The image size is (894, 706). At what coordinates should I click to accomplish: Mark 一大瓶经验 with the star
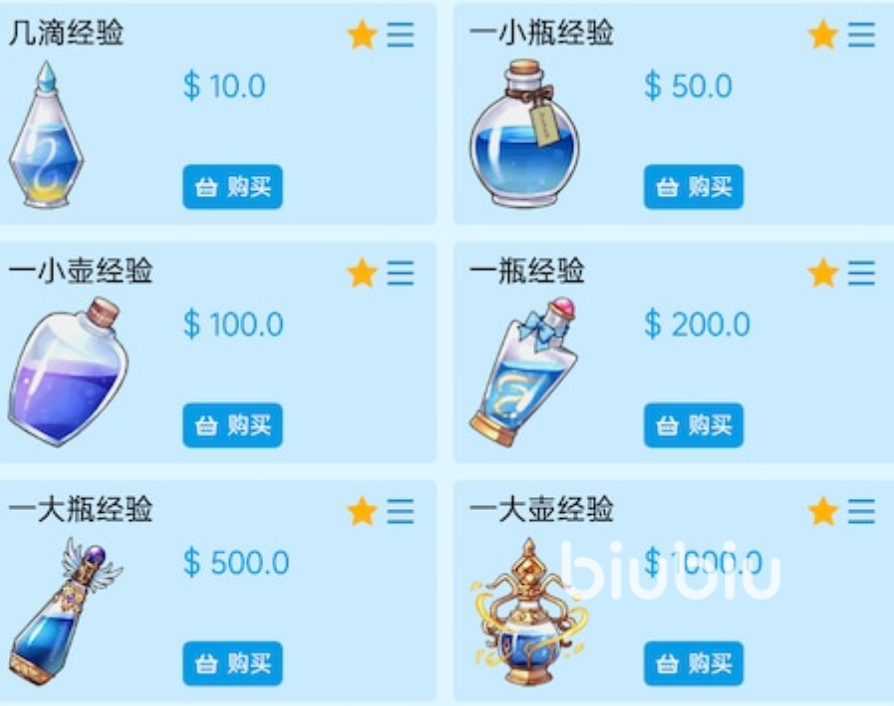[361, 512]
